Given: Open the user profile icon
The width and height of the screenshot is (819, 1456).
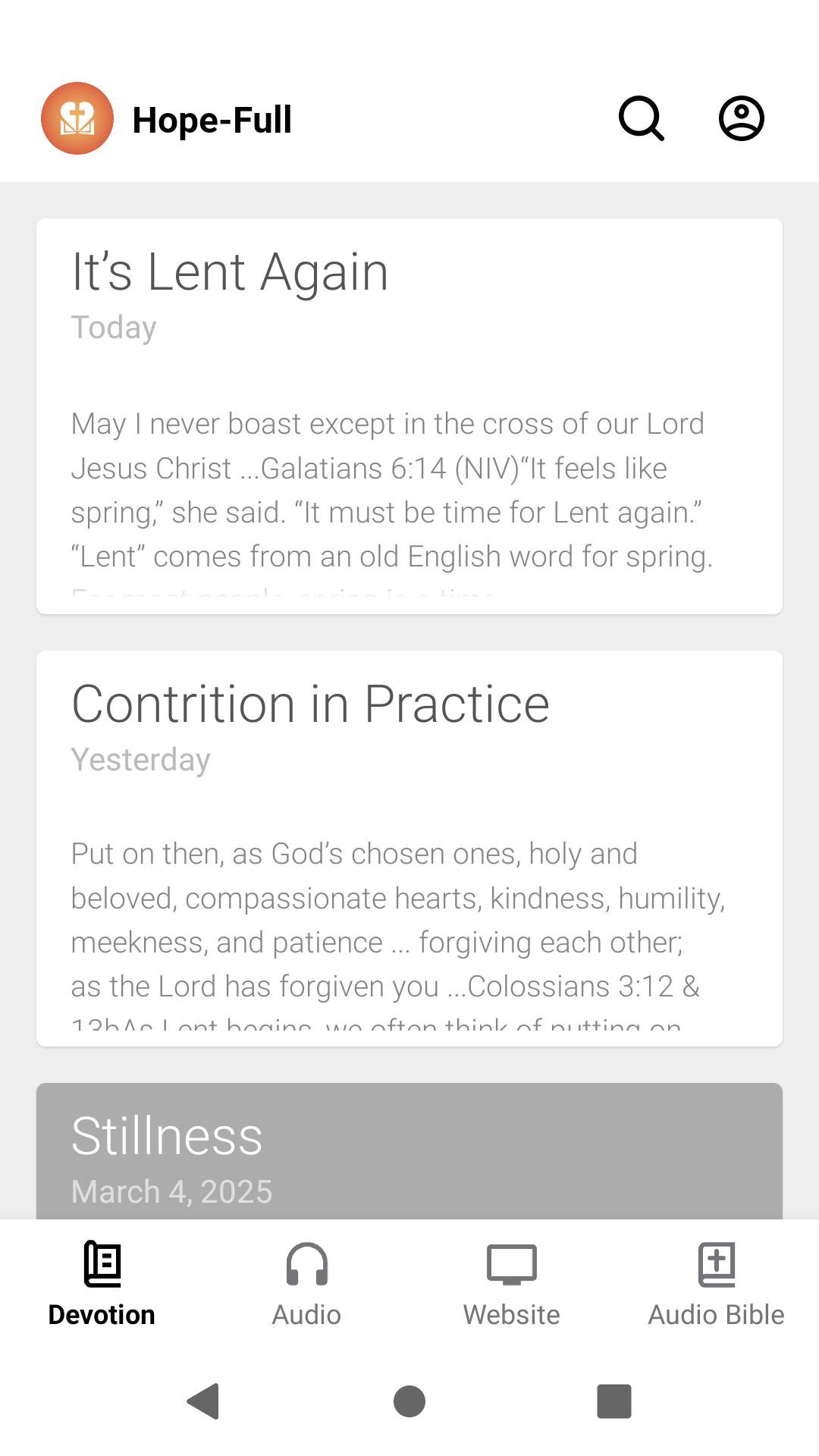Looking at the screenshot, I should (x=741, y=118).
